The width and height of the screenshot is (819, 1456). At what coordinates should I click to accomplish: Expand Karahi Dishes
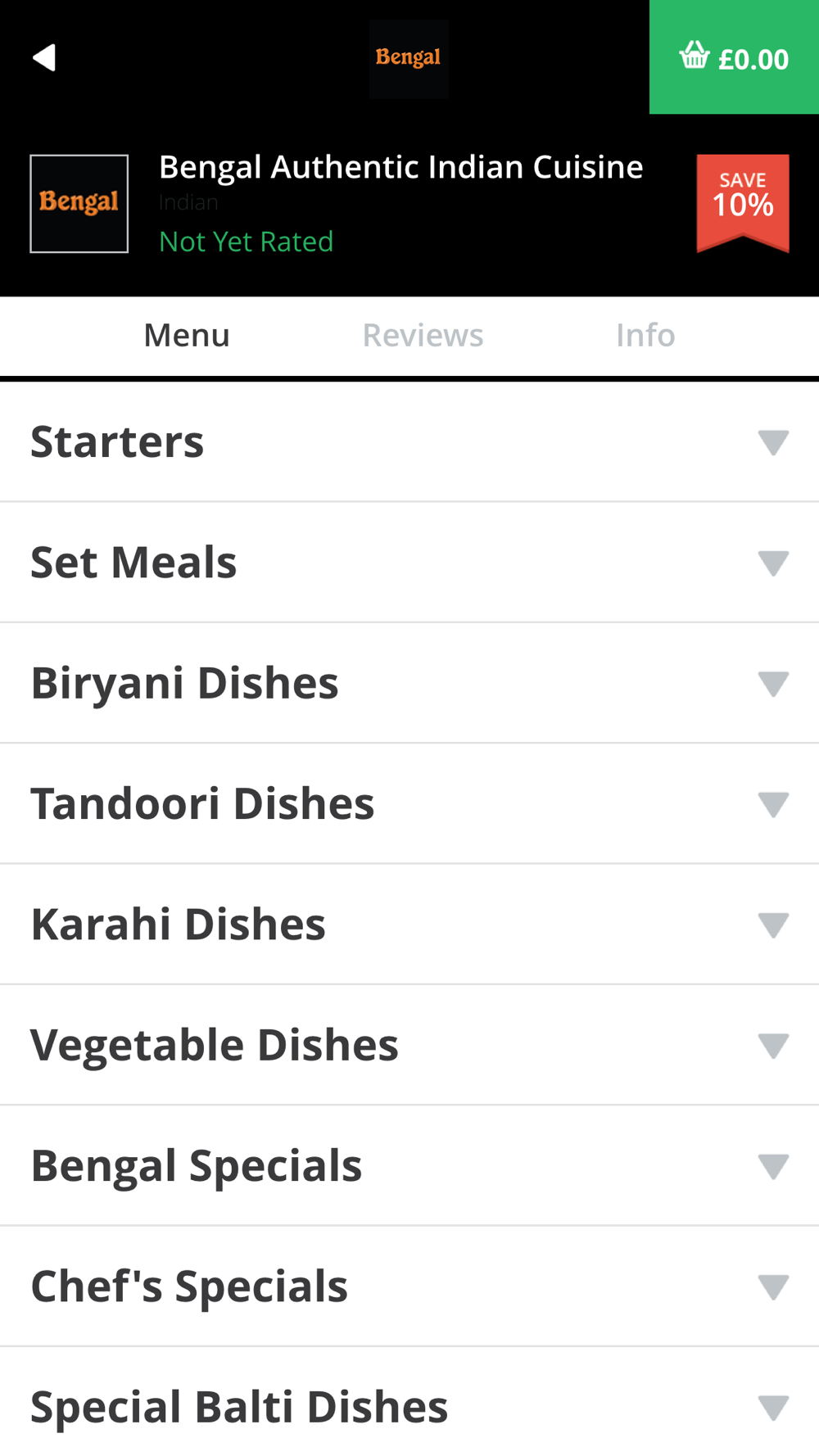click(x=409, y=925)
